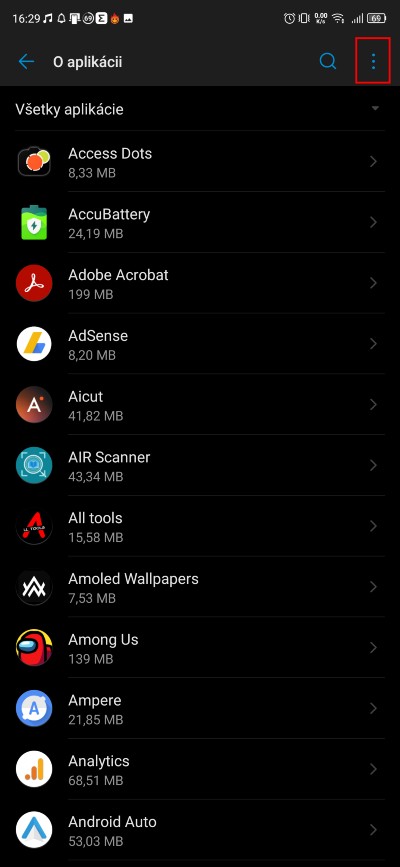The width and height of the screenshot is (400, 867).
Task: View Among Us app details
Action: (x=200, y=648)
